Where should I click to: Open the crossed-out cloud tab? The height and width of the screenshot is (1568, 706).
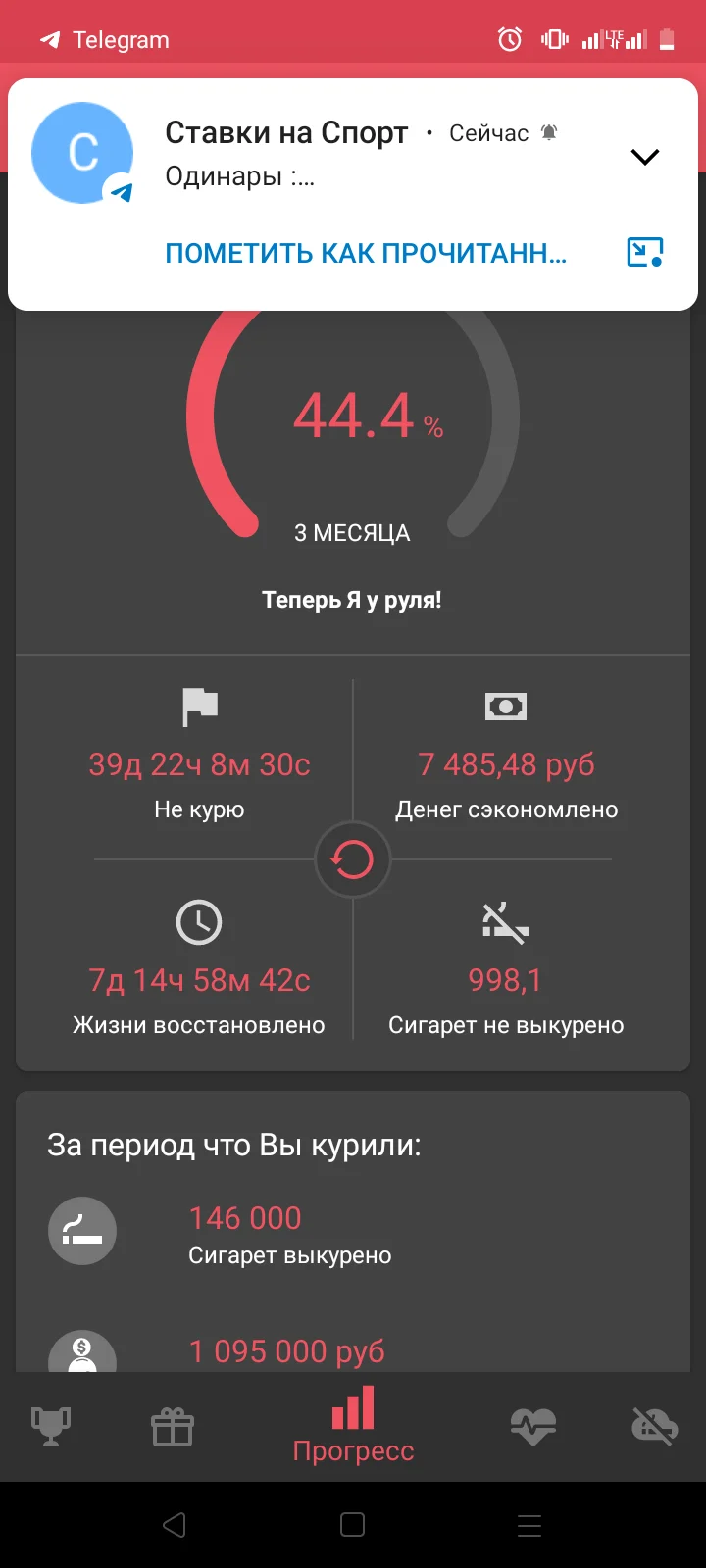coord(654,1426)
